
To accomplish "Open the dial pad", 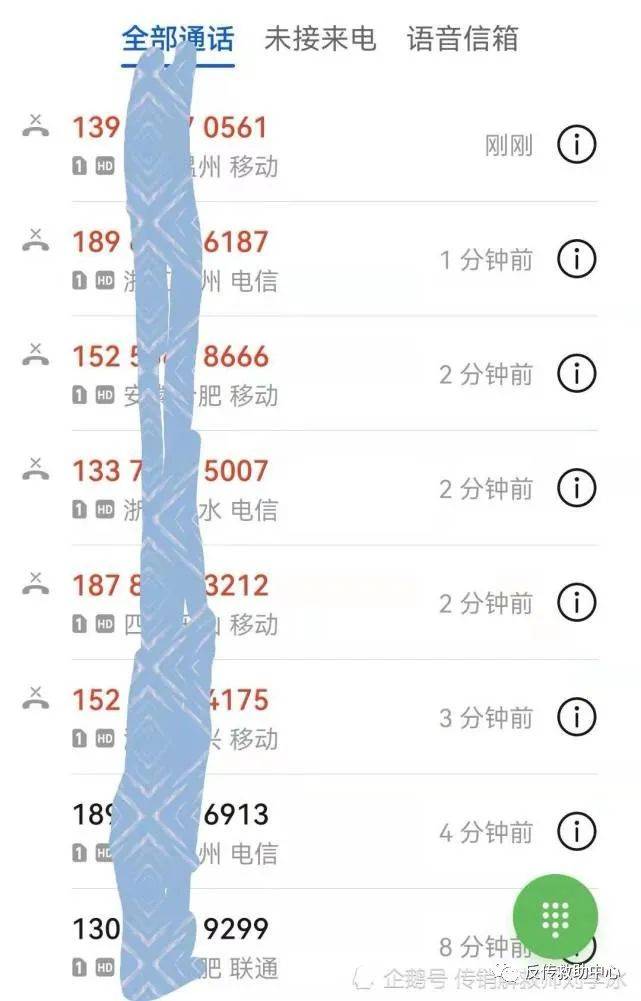I will [555, 918].
